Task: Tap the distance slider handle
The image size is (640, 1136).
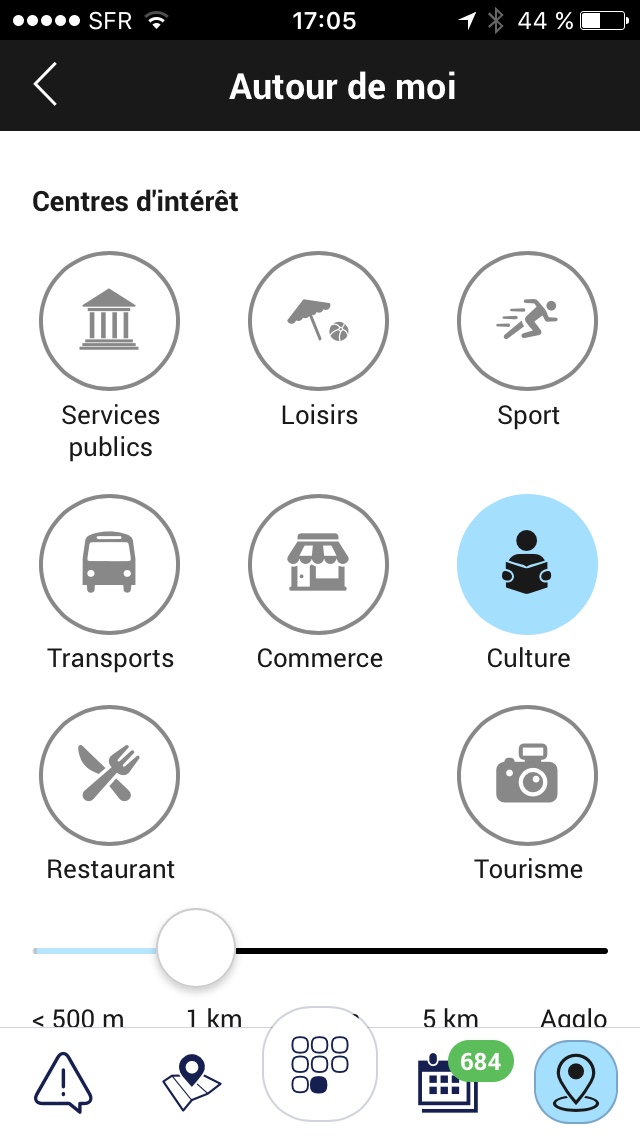Action: [196, 948]
